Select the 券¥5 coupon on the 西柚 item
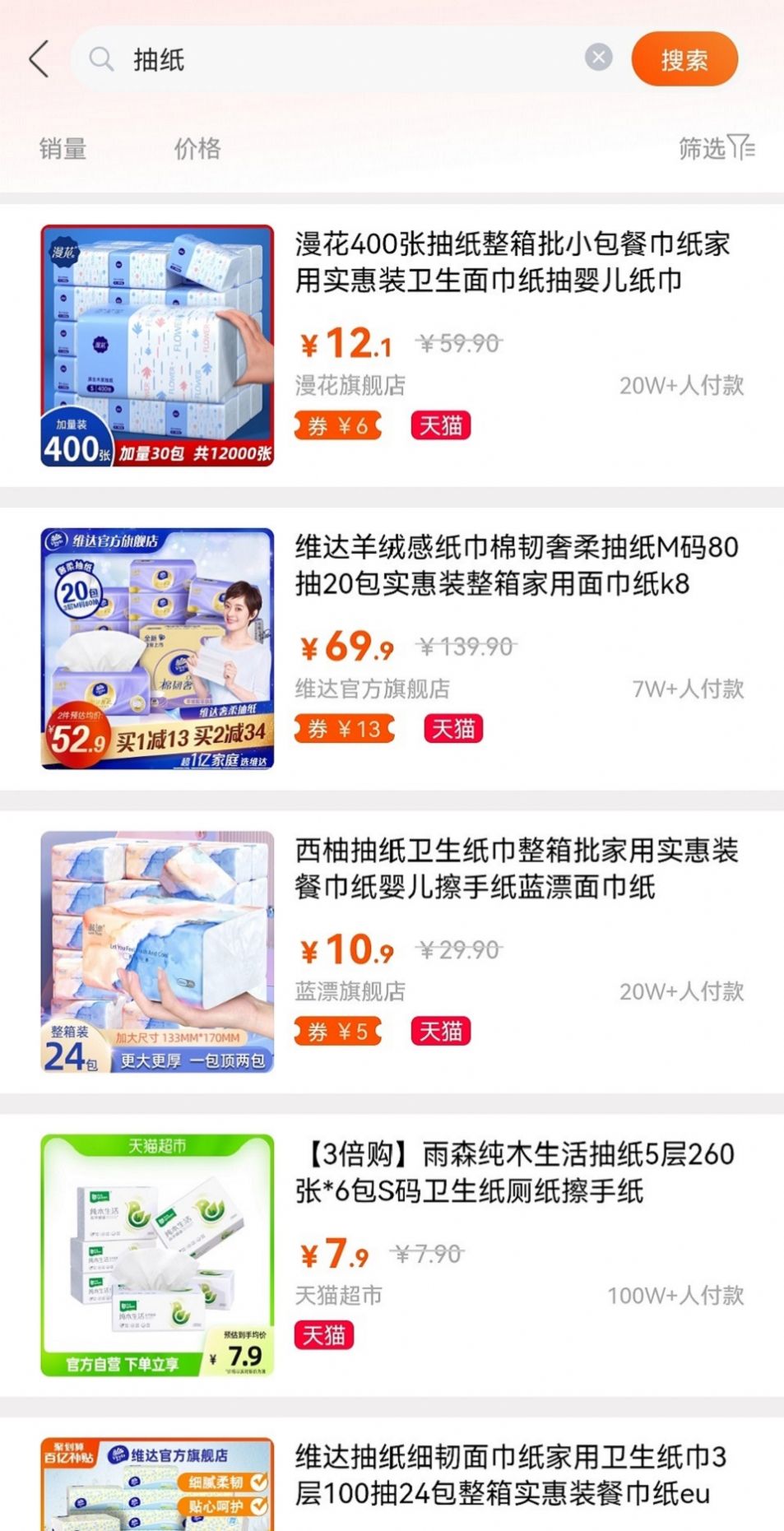Image resolution: width=784 pixels, height=1531 pixels. pyautogui.click(x=336, y=1031)
